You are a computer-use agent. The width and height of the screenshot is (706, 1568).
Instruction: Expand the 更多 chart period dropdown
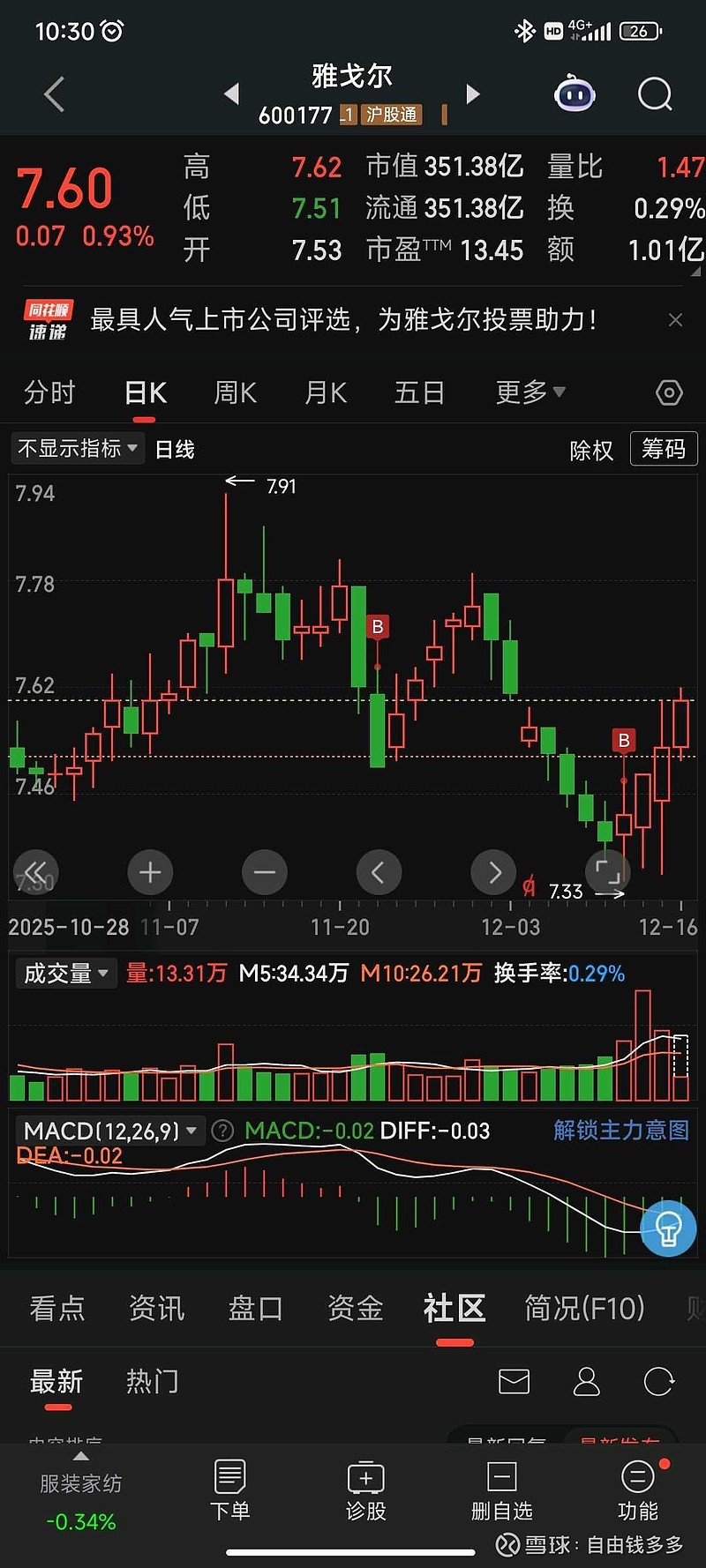click(529, 392)
